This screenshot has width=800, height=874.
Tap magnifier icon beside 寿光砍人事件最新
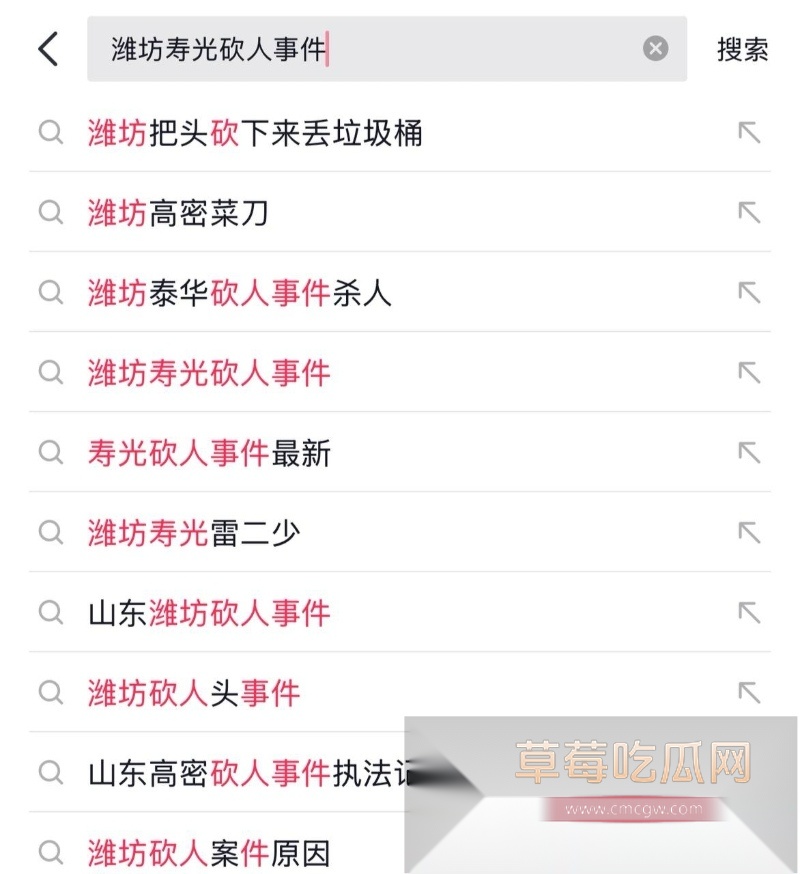click(51, 453)
